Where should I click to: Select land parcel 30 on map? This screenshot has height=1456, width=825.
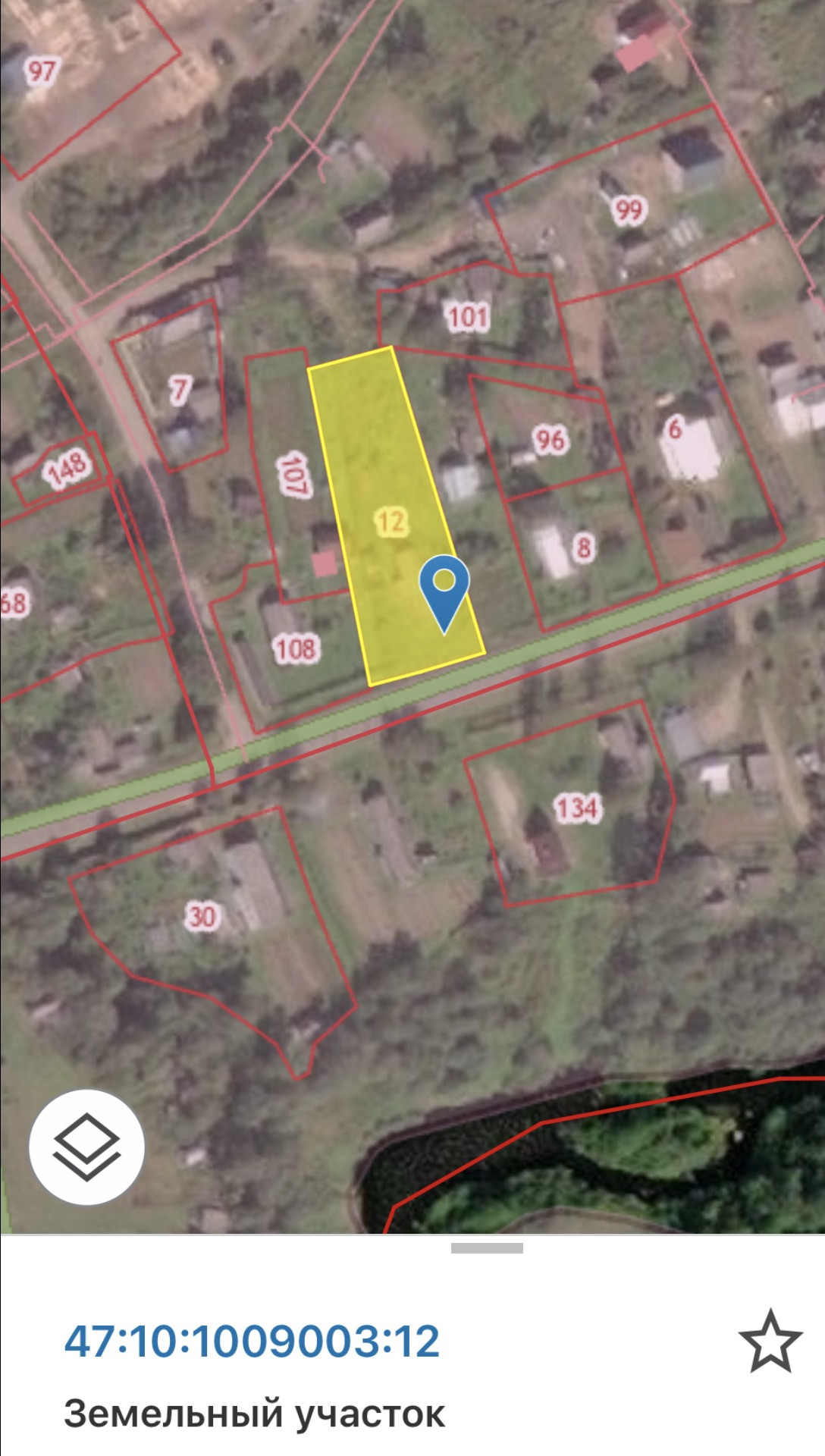point(202,917)
